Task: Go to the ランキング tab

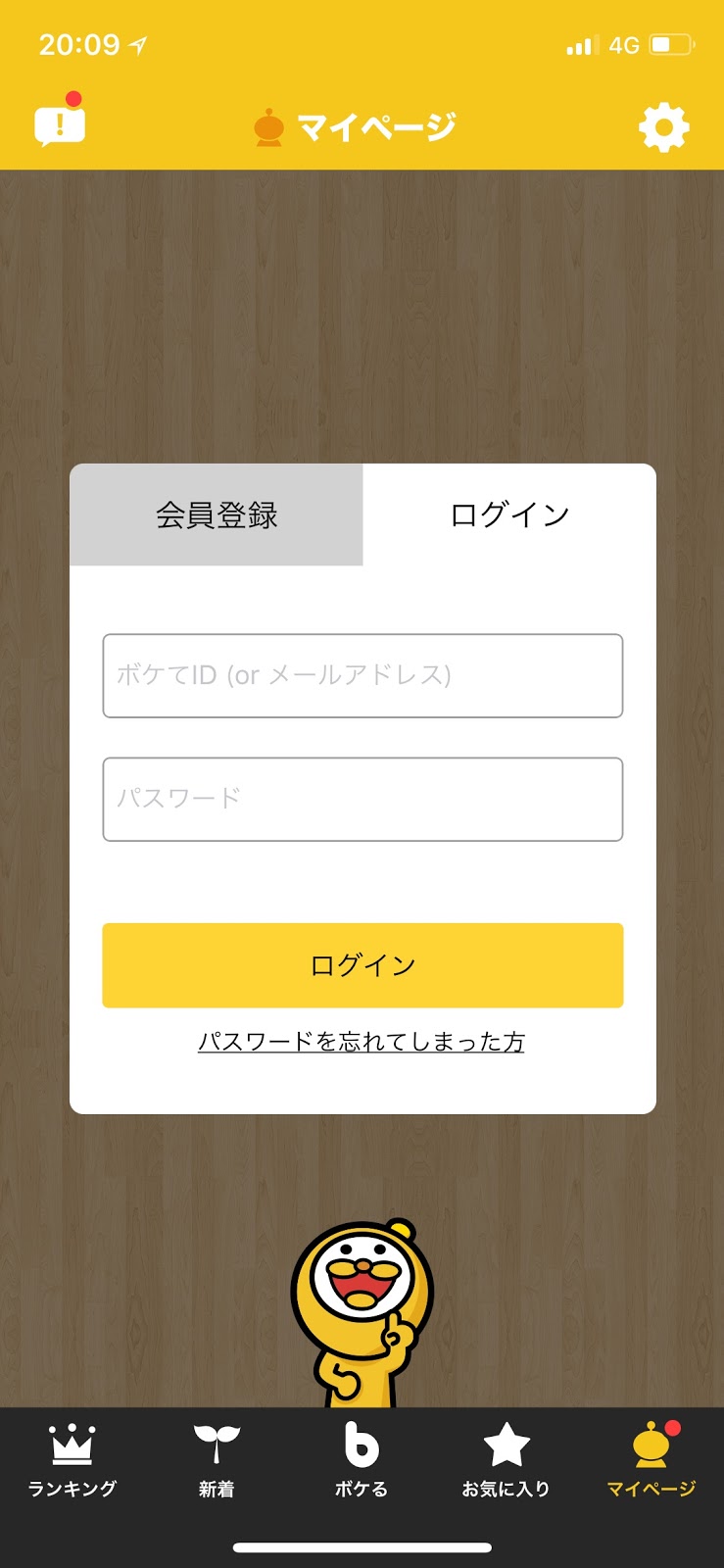Action: click(72, 1461)
